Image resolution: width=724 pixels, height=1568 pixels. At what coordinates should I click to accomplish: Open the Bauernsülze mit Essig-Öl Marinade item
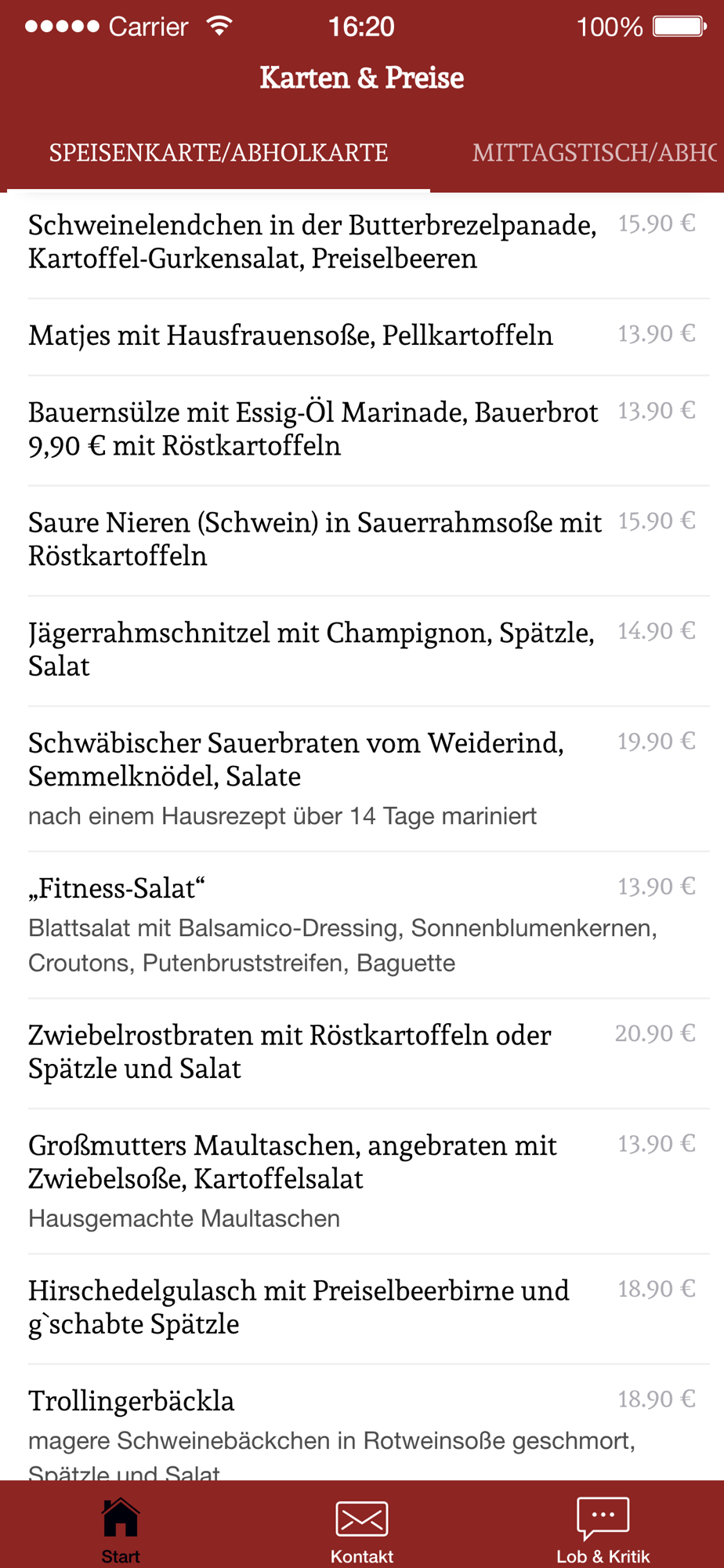click(x=362, y=430)
